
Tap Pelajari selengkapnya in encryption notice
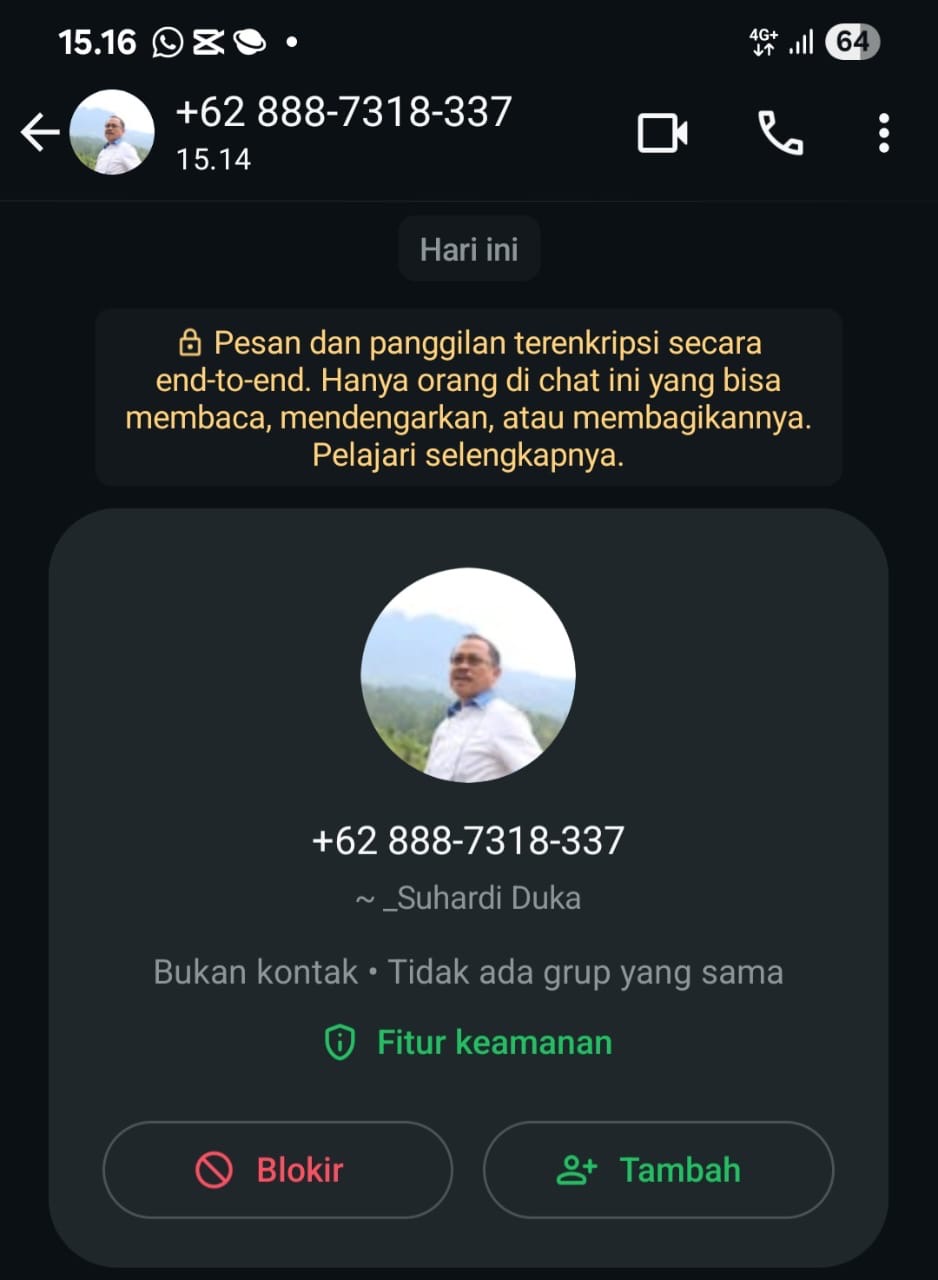point(468,456)
